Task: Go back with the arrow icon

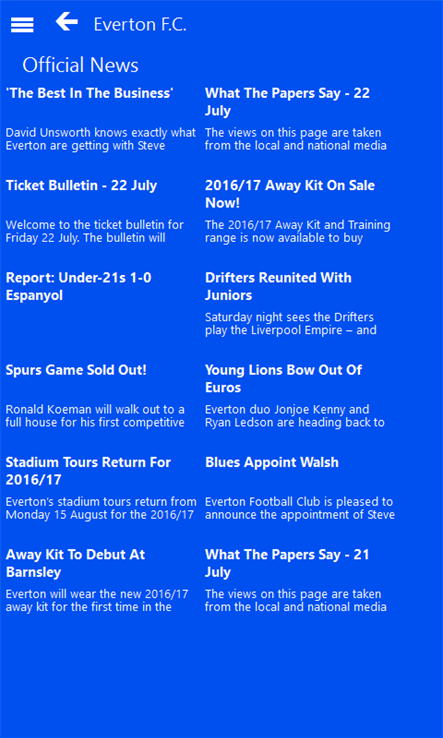Action: 67,22
